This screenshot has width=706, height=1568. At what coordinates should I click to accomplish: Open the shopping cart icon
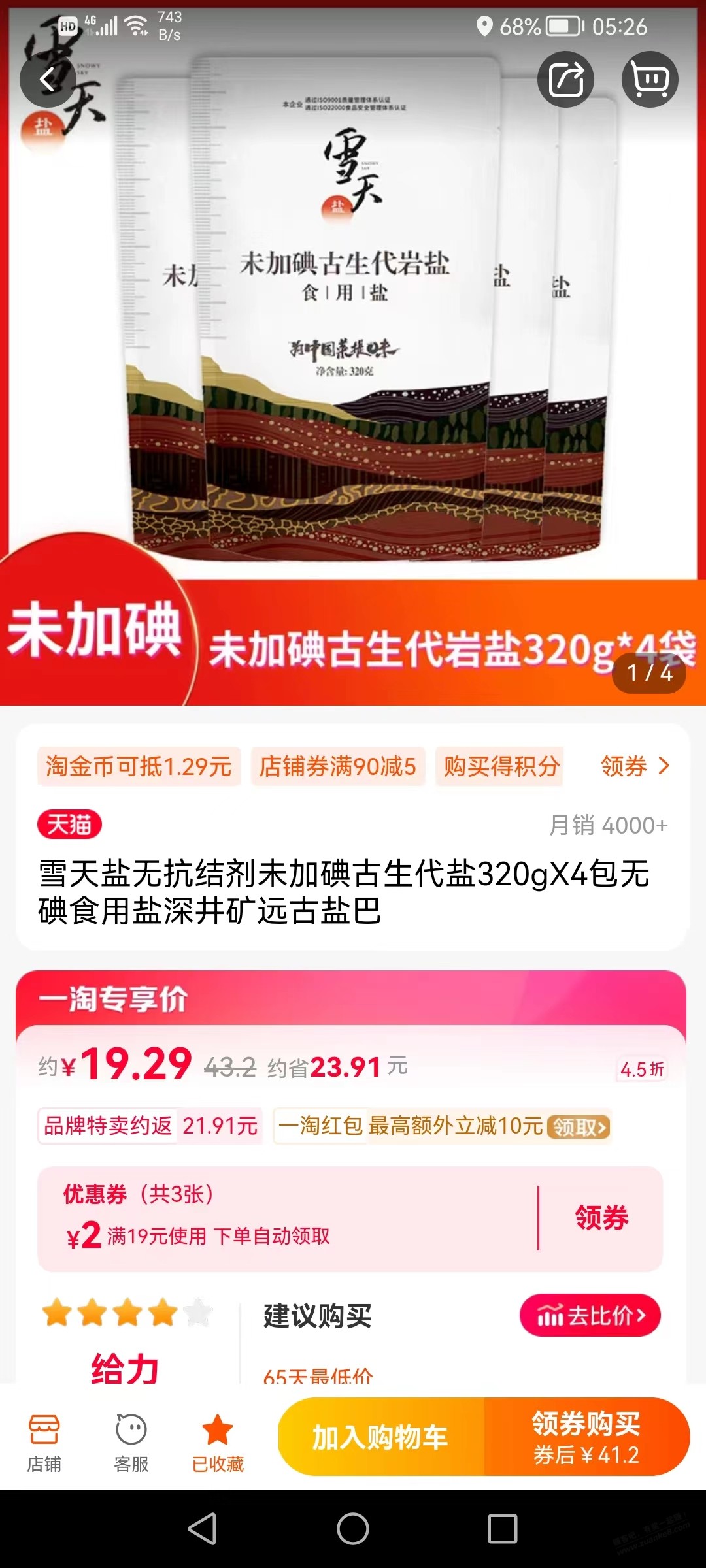pos(649,80)
